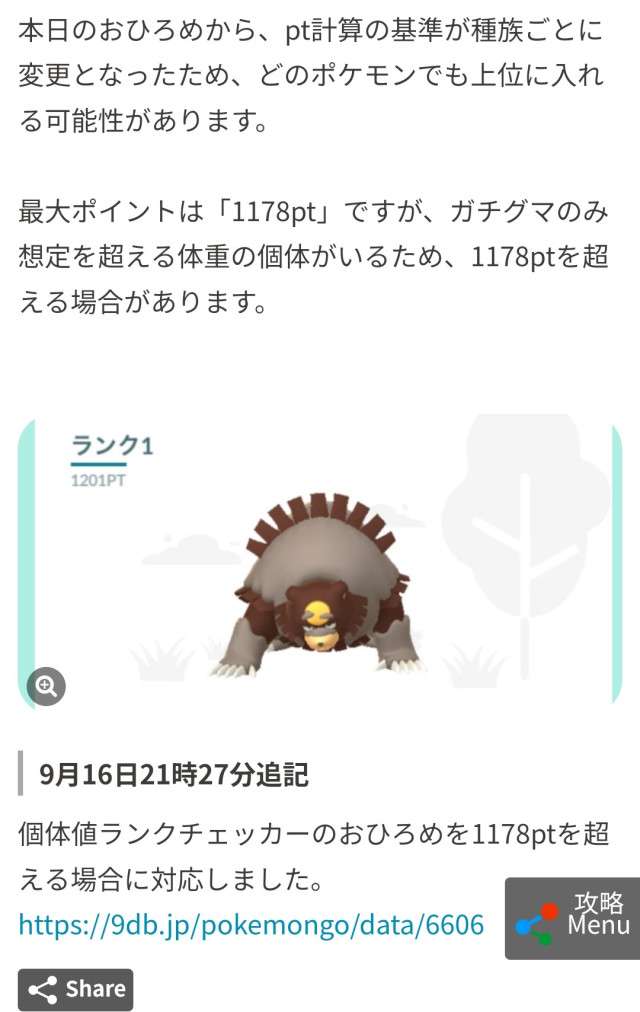Screen dimensions: 640x1012
Task: Enlarge the ランク1 Pokémon image
Action: (x=47, y=686)
